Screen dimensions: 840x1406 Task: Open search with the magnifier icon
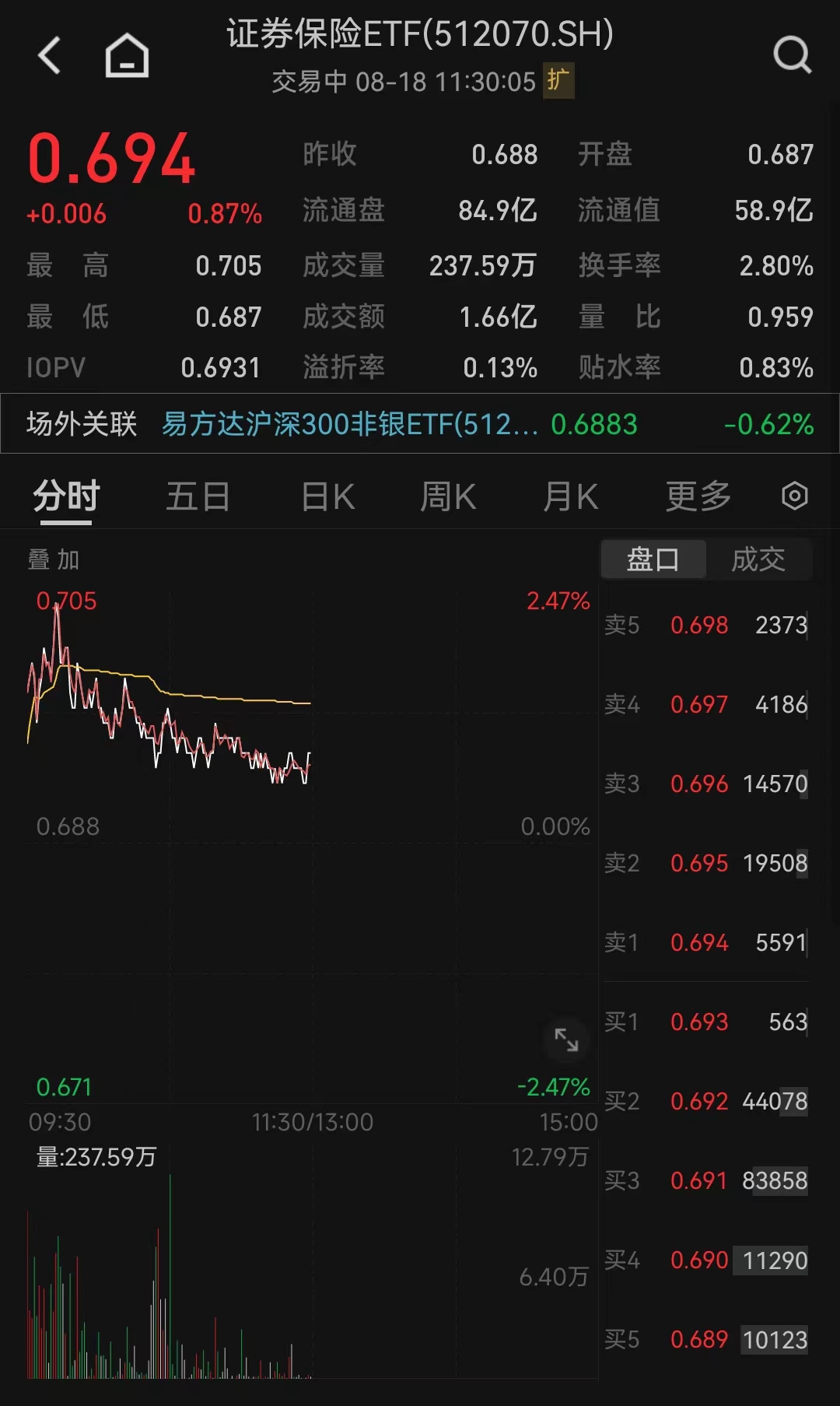[791, 54]
